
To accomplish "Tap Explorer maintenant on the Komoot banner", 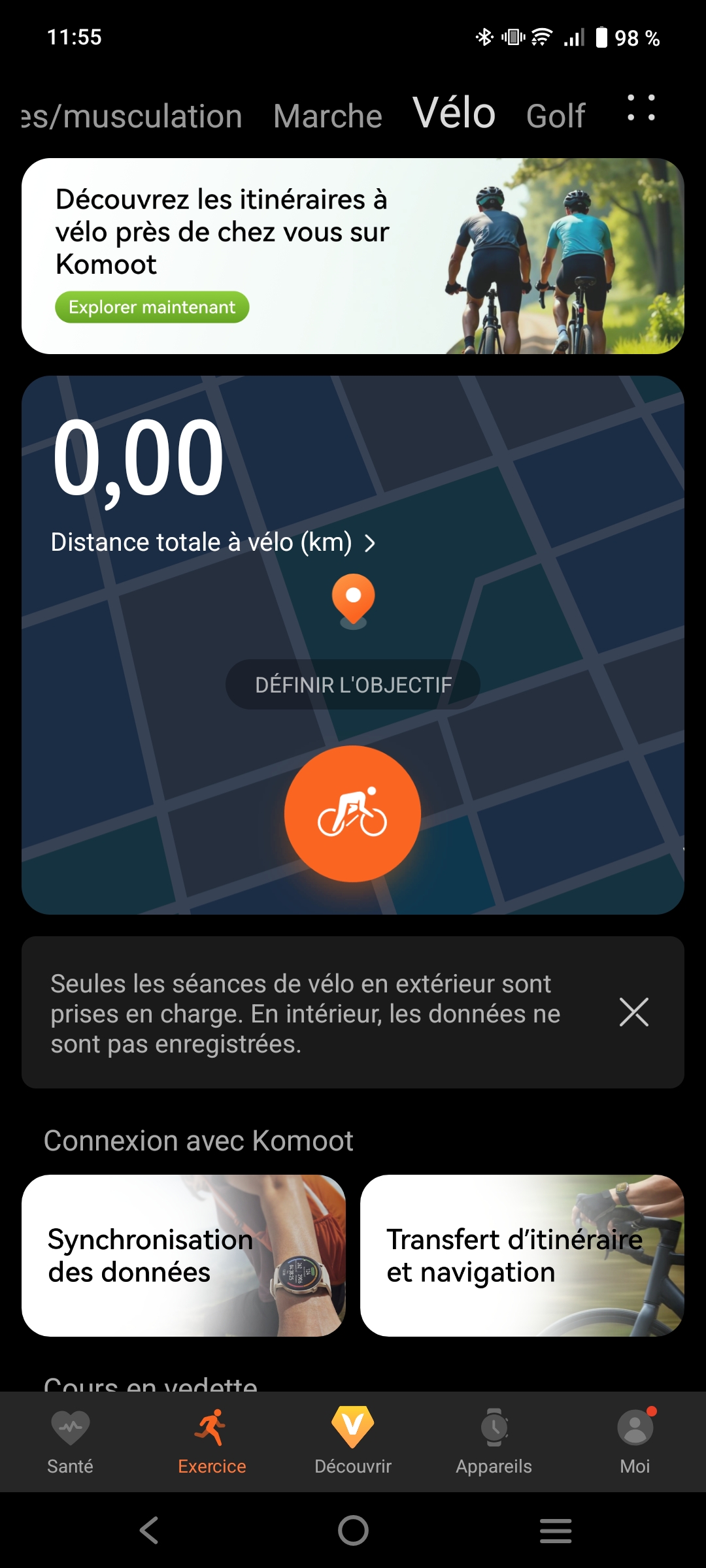I will [x=152, y=307].
